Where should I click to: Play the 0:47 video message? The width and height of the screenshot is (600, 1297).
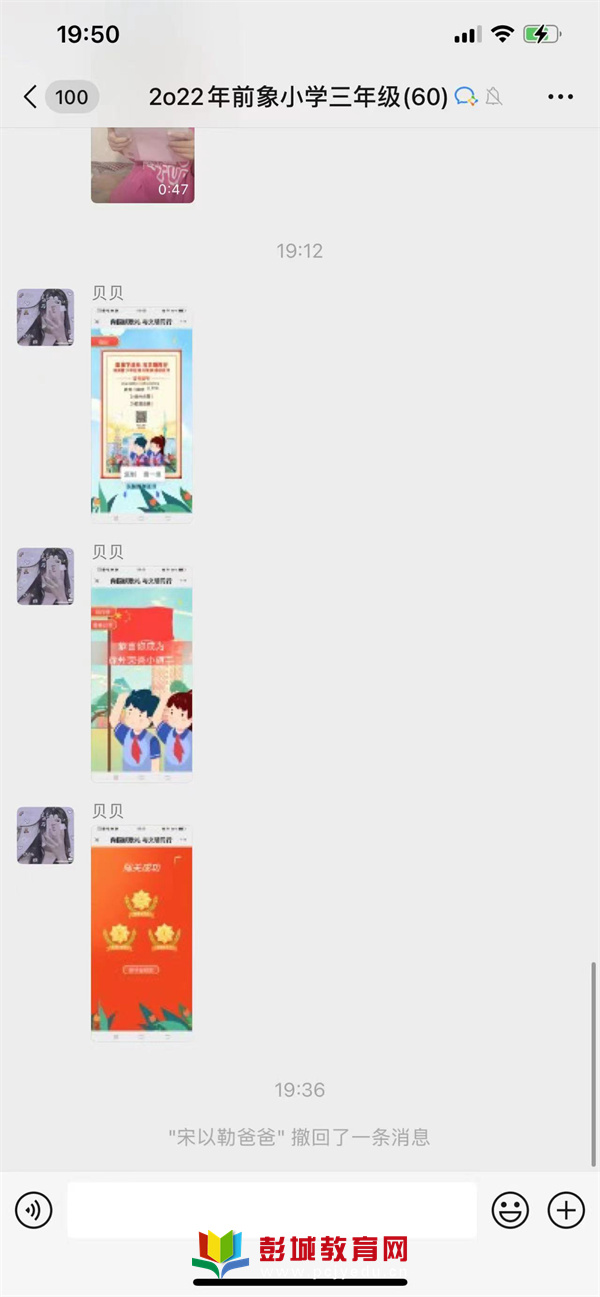[x=142, y=165]
